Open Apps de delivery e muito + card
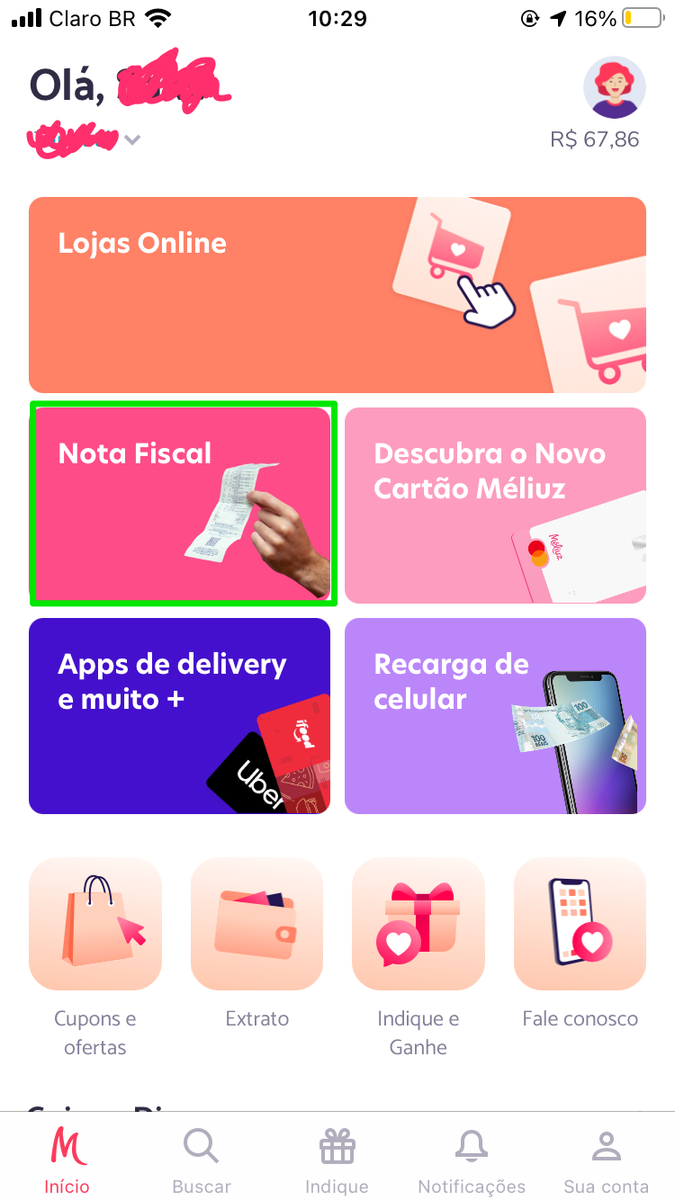Screen dimensions: 675x1200 (179, 716)
